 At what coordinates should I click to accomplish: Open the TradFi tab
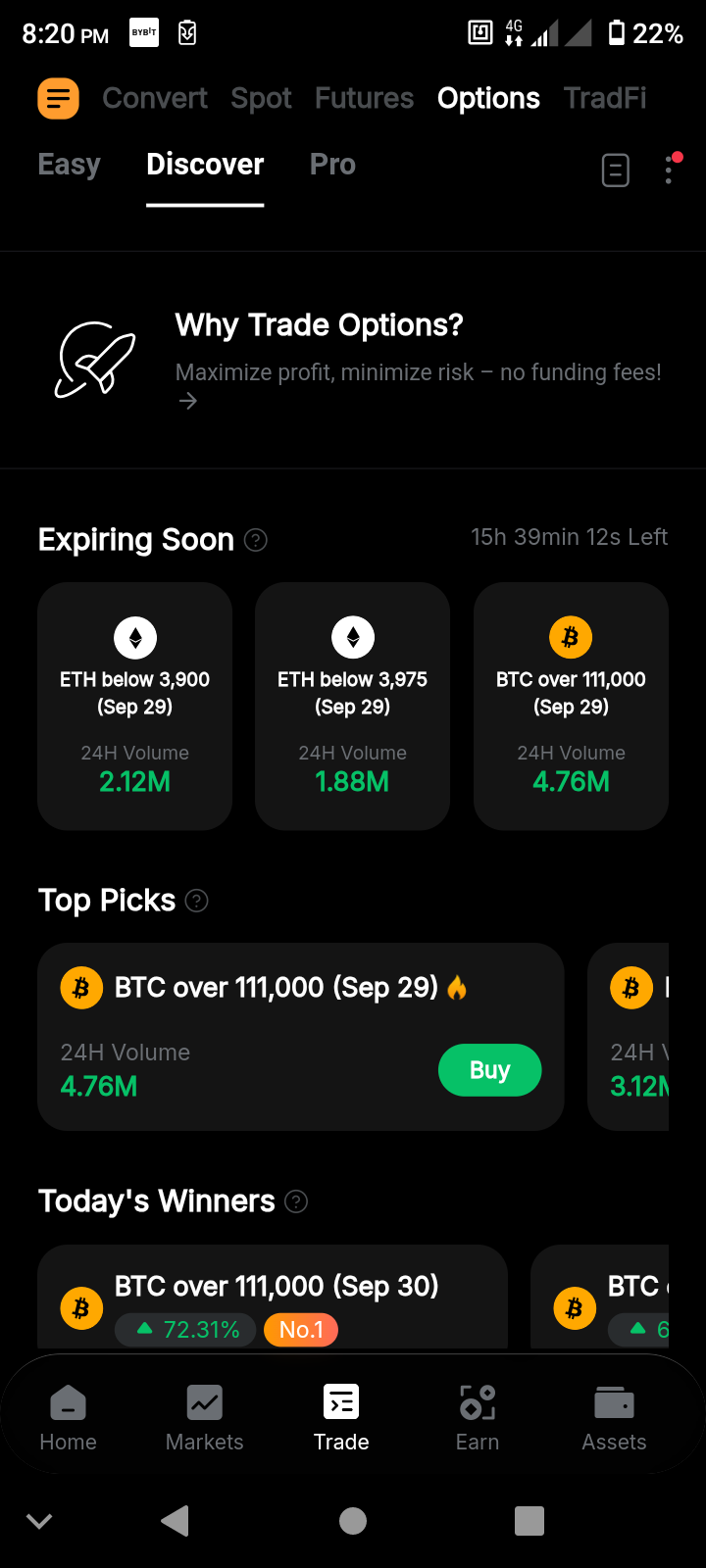(605, 98)
